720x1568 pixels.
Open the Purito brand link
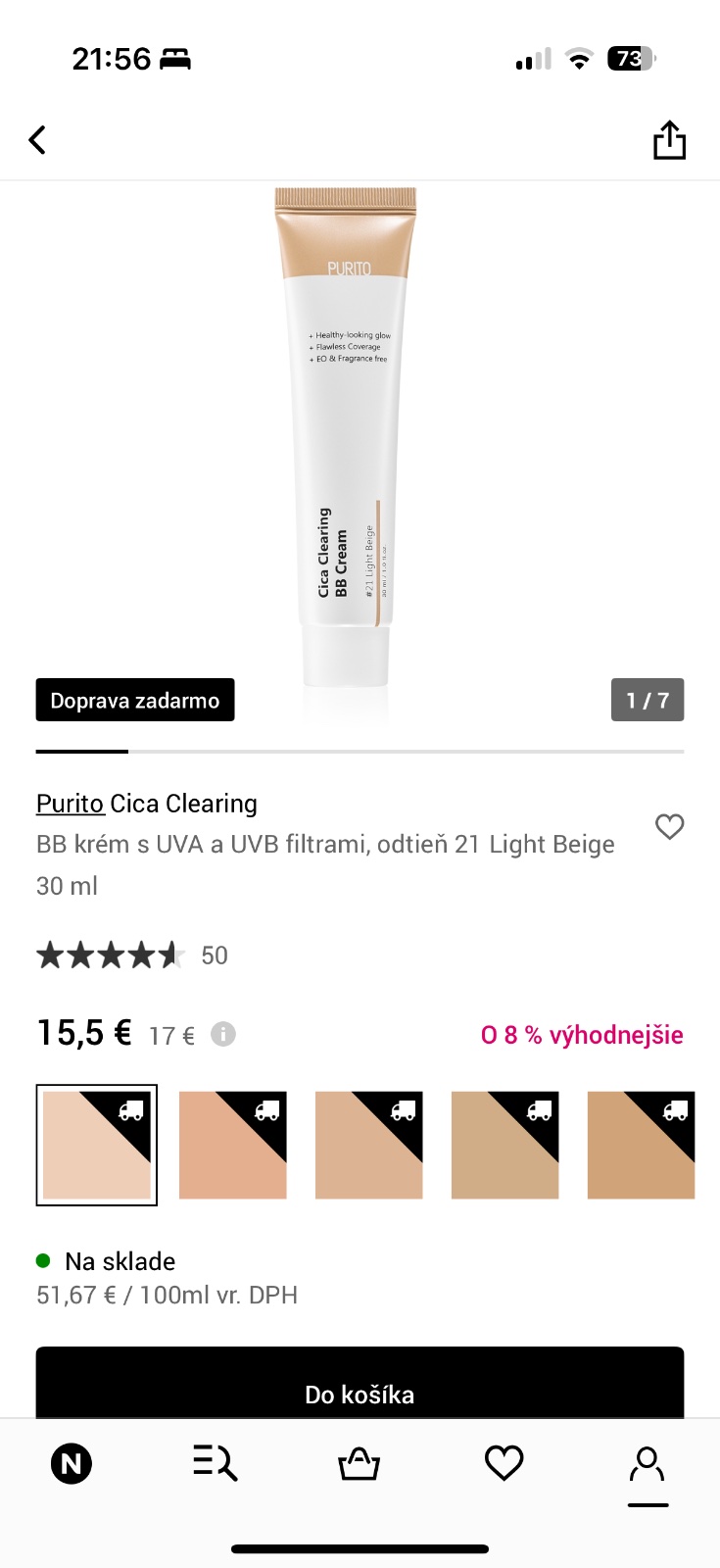[x=70, y=804]
